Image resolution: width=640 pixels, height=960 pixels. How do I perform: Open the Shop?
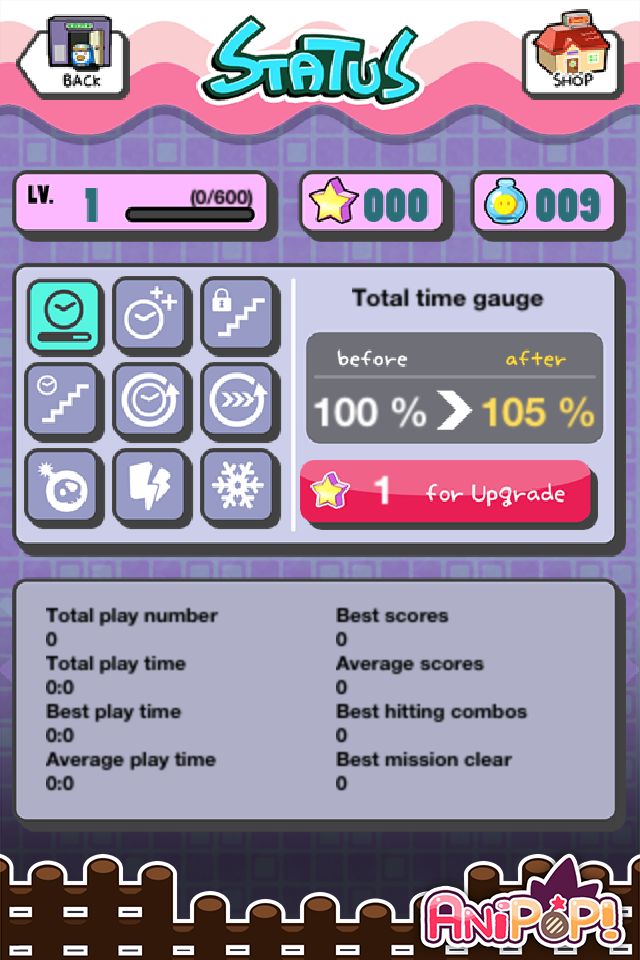571,57
